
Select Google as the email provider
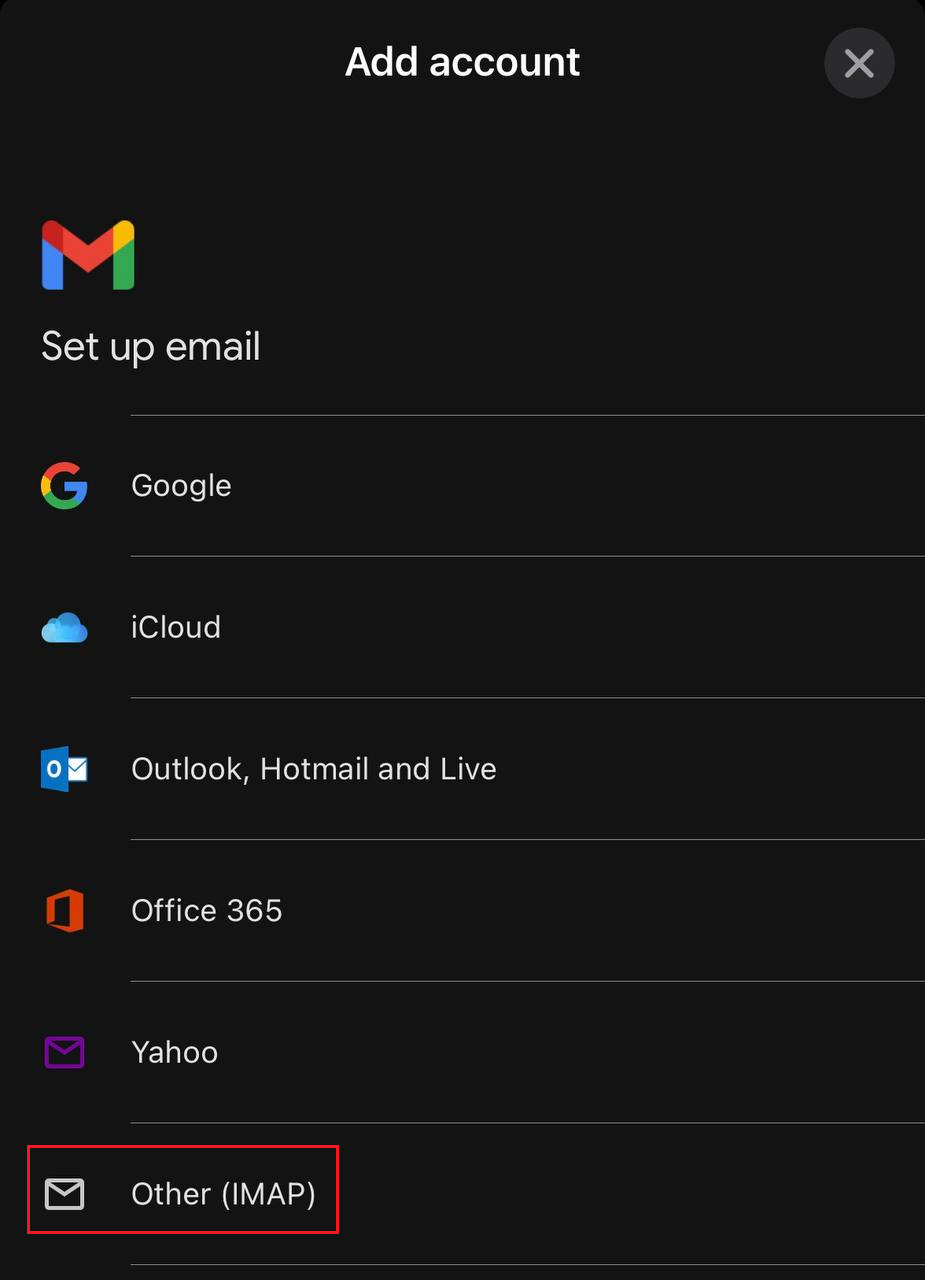(181, 486)
